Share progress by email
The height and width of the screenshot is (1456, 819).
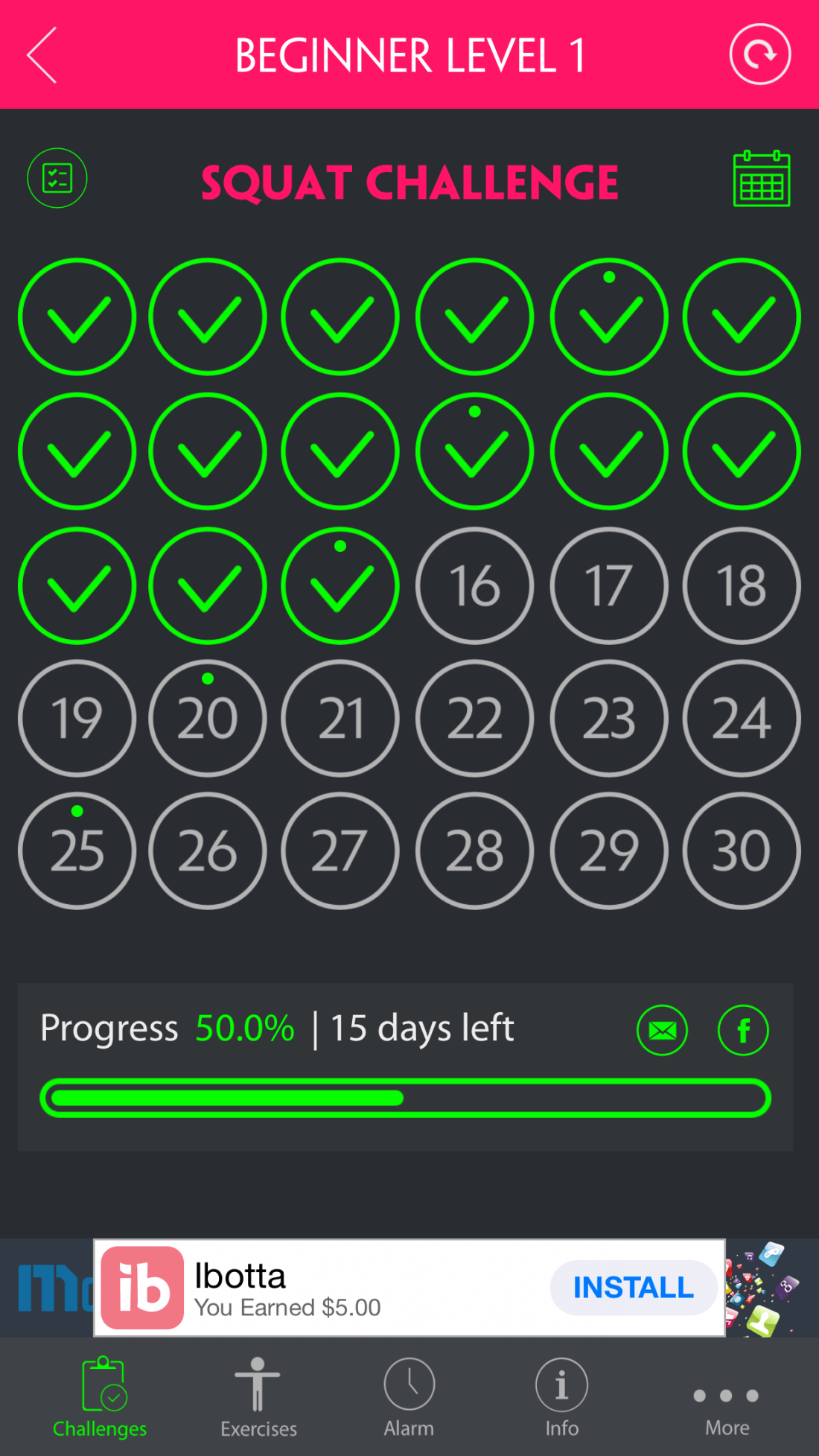662,1030
